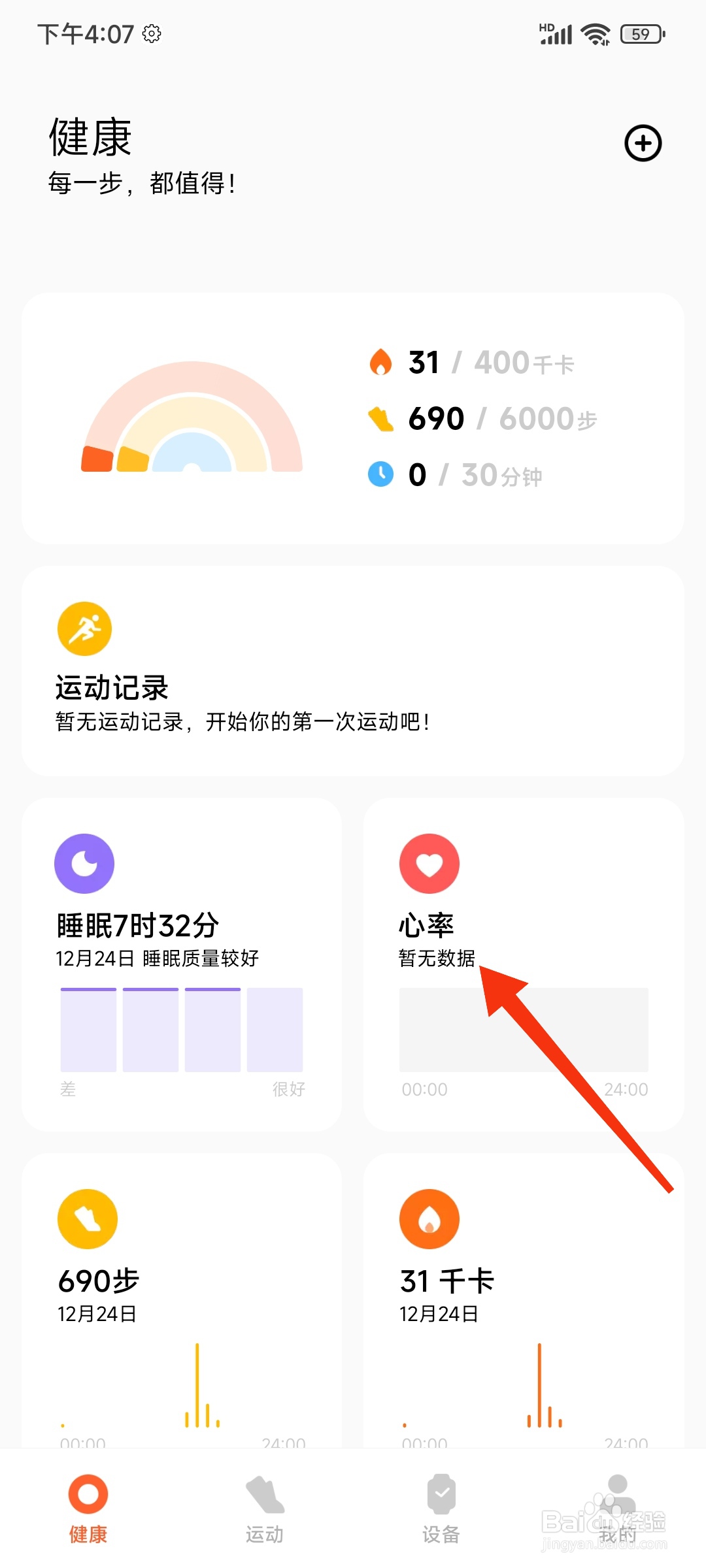
Task: Open the 690步 steps detail card
Action: [182, 1300]
